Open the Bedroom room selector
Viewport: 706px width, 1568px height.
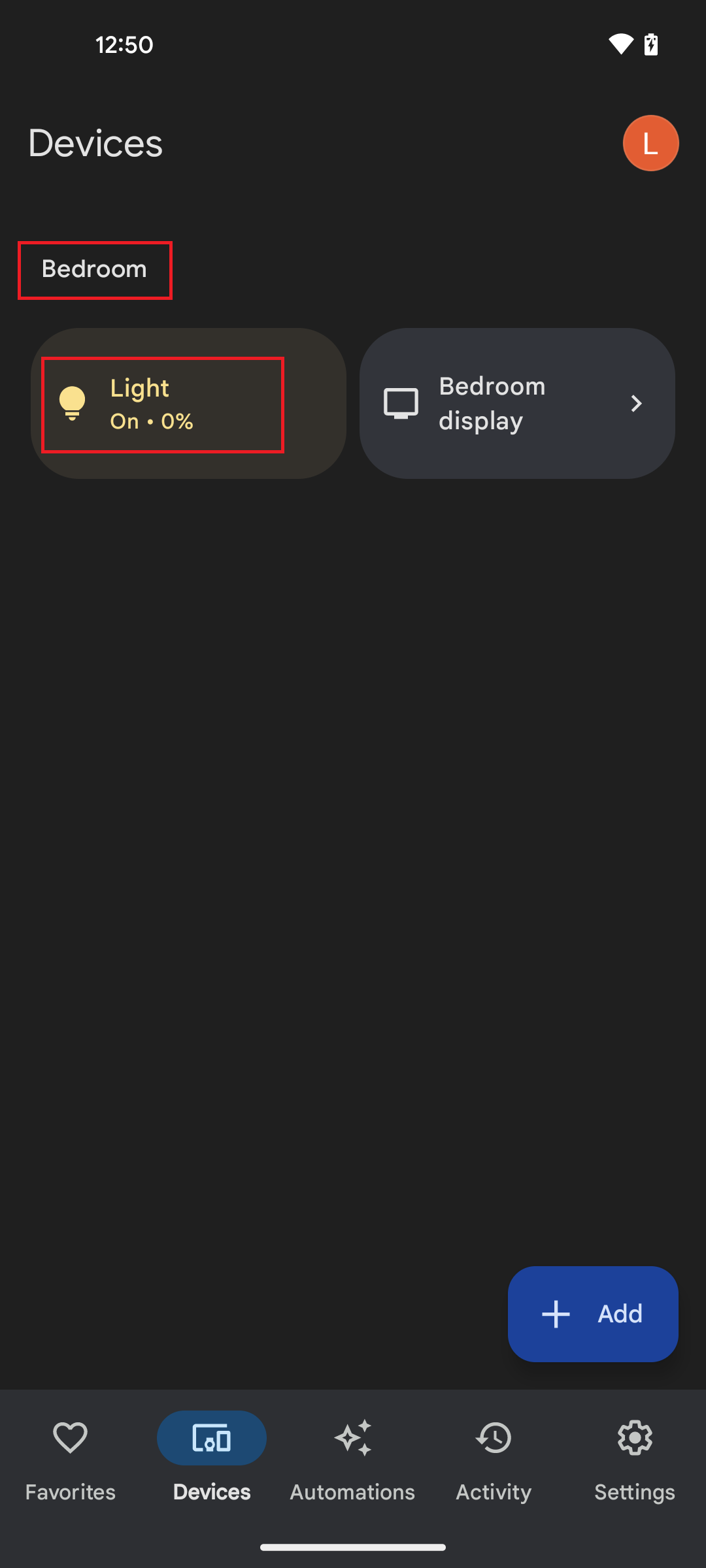[x=94, y=270]
